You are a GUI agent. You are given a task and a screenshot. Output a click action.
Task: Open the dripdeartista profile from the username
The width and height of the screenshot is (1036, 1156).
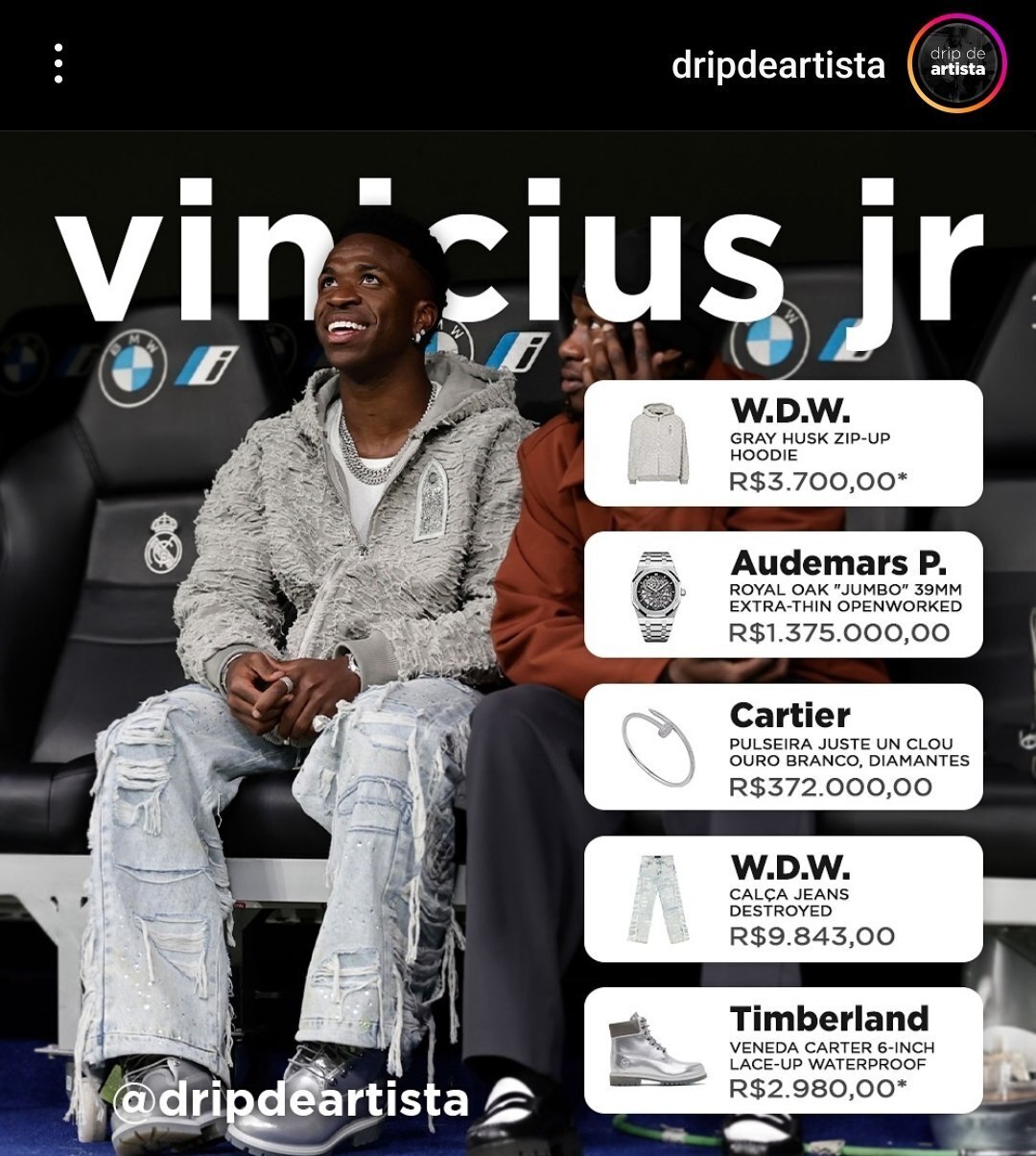(x=778, y=64)
